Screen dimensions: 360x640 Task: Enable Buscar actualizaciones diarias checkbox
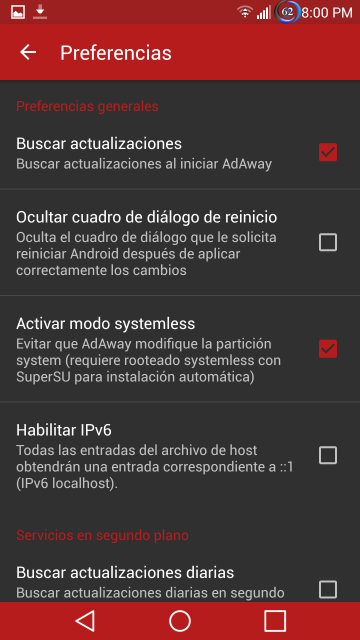click(x=328, y=589)
